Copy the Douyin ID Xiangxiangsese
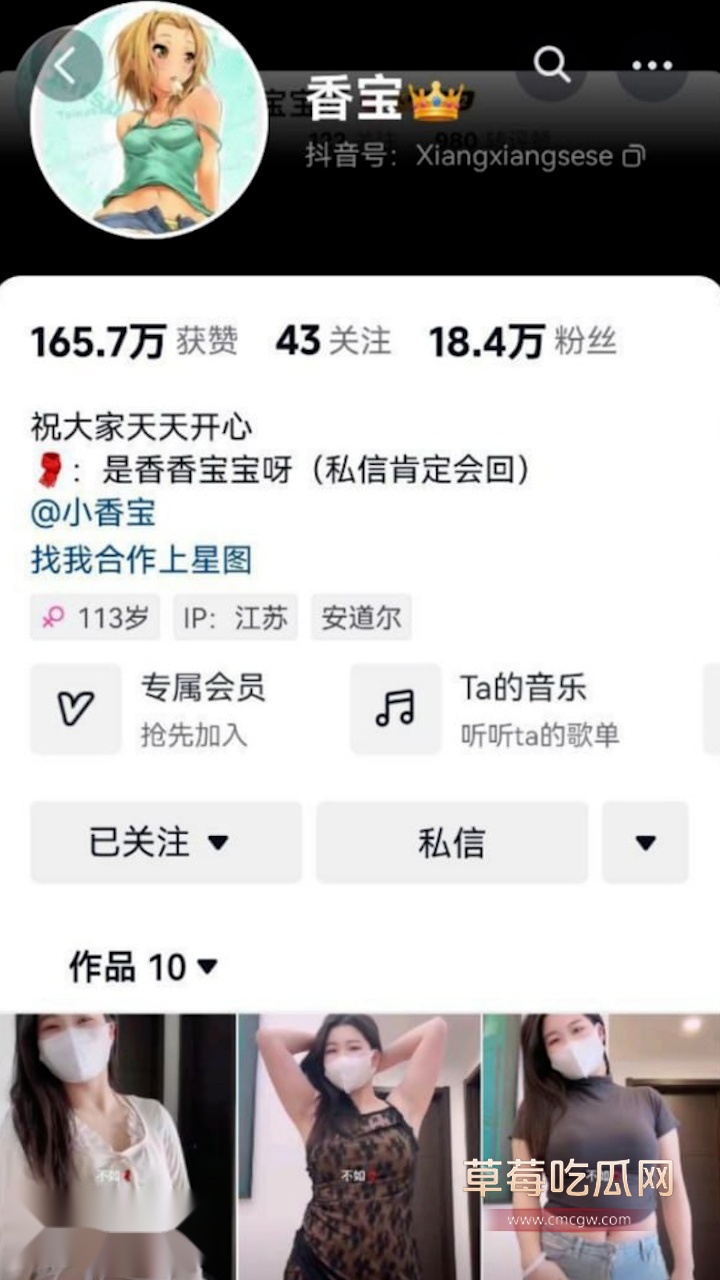This screenshot has width=720, height=1280. point(634,156)
